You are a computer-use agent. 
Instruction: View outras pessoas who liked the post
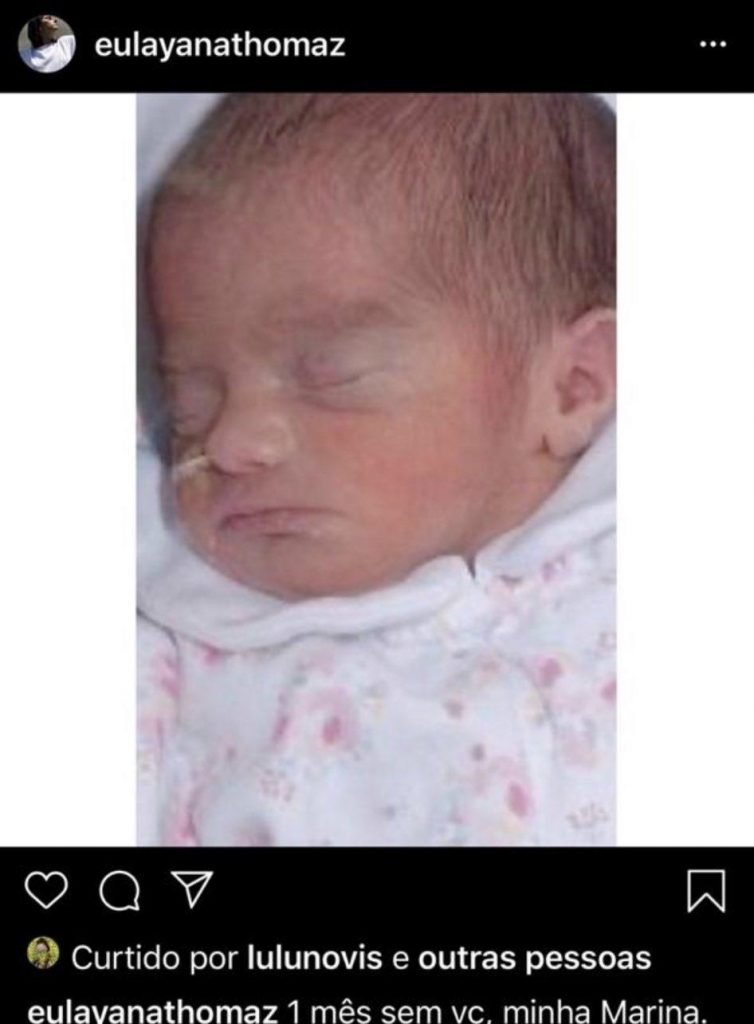click(534, 958)
